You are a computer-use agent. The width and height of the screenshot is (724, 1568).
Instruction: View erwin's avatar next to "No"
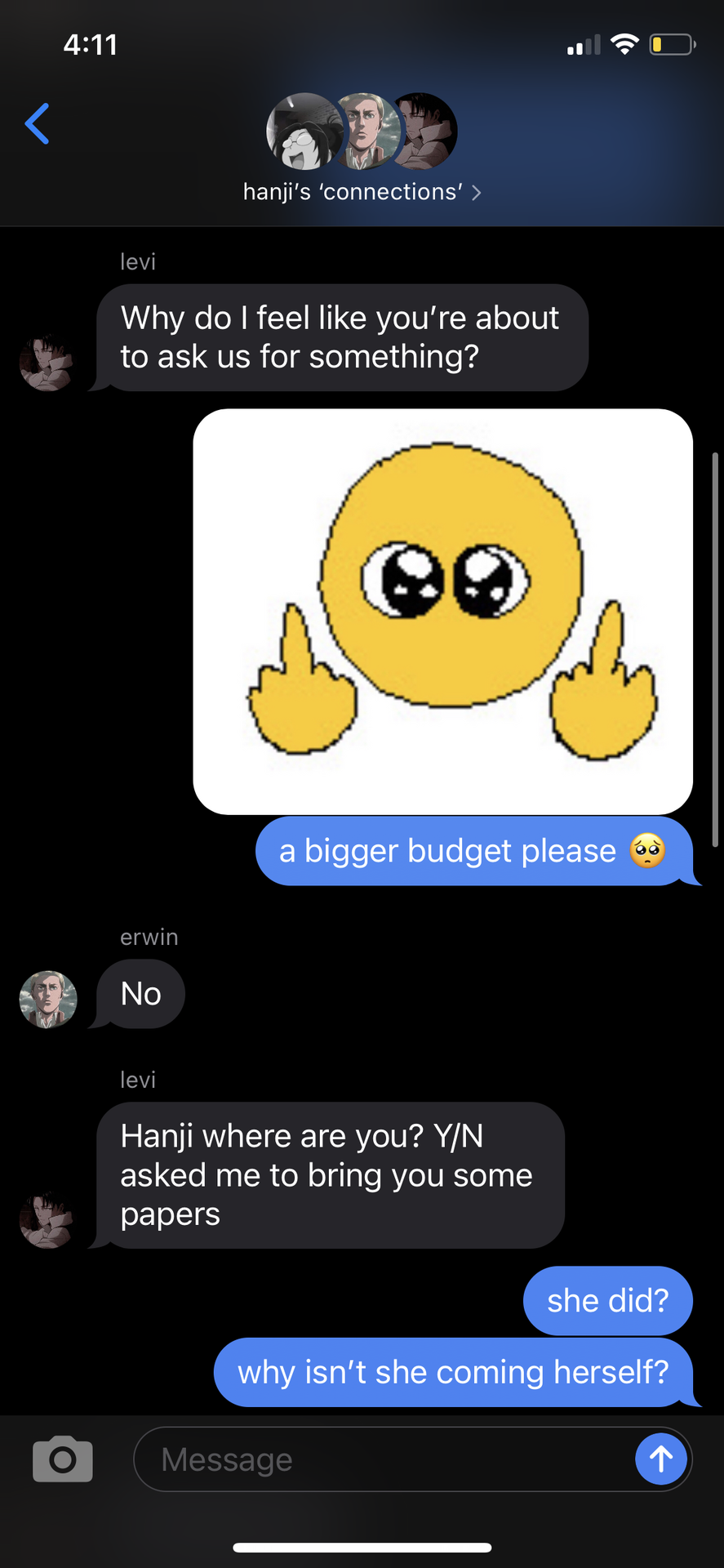[x=48, y=999]
